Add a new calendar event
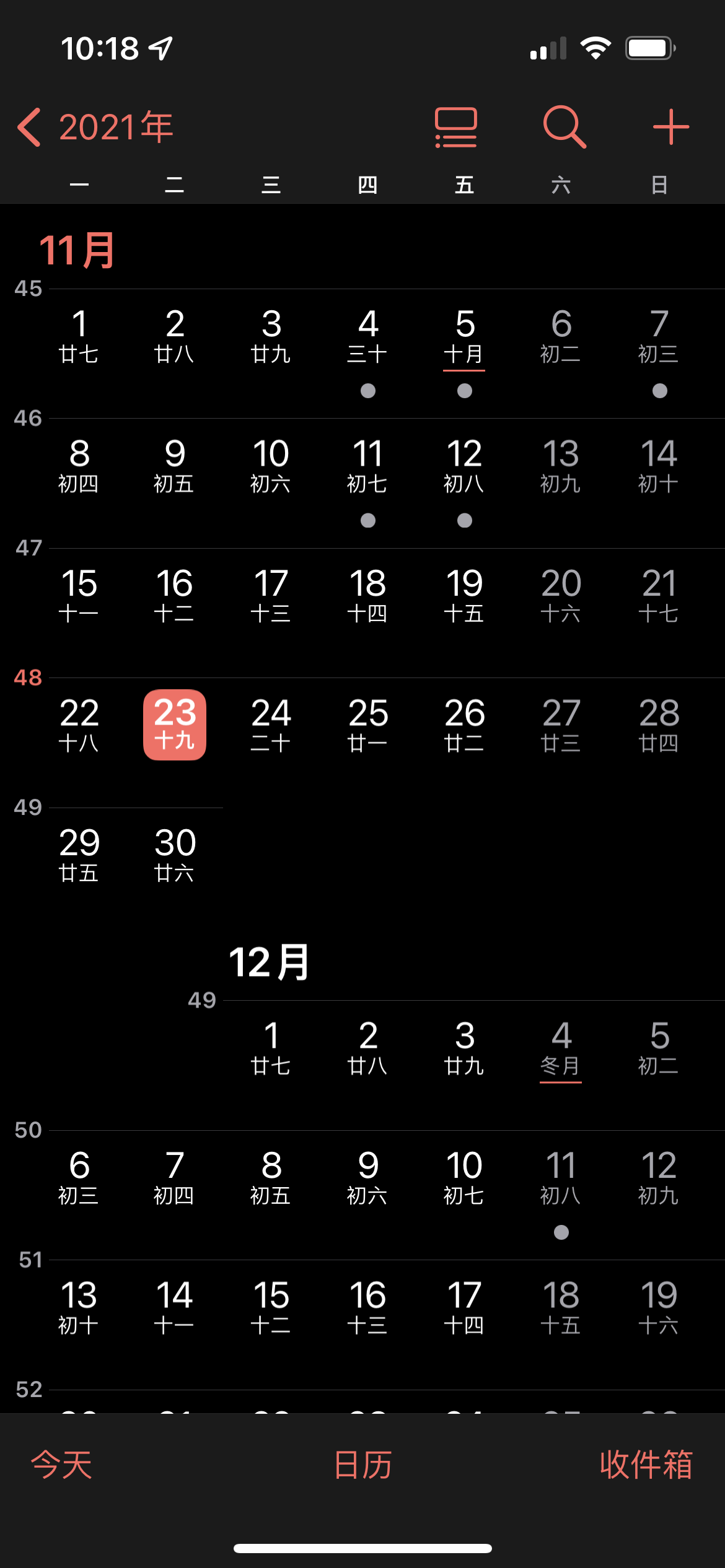The height and width of the screenshot is (1568, 725). tap(670, 128)
